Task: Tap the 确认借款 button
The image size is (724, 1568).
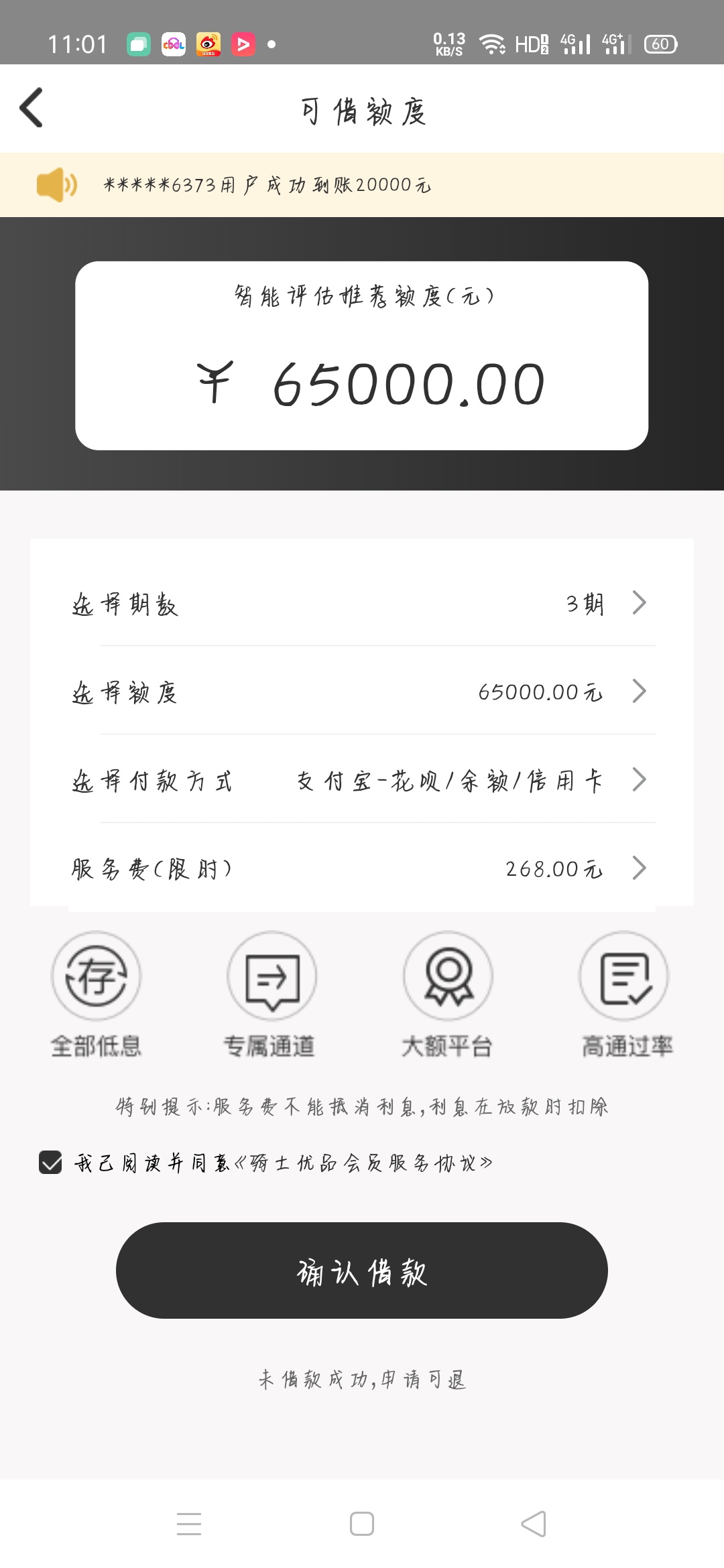Action: tap(362, 1270)
